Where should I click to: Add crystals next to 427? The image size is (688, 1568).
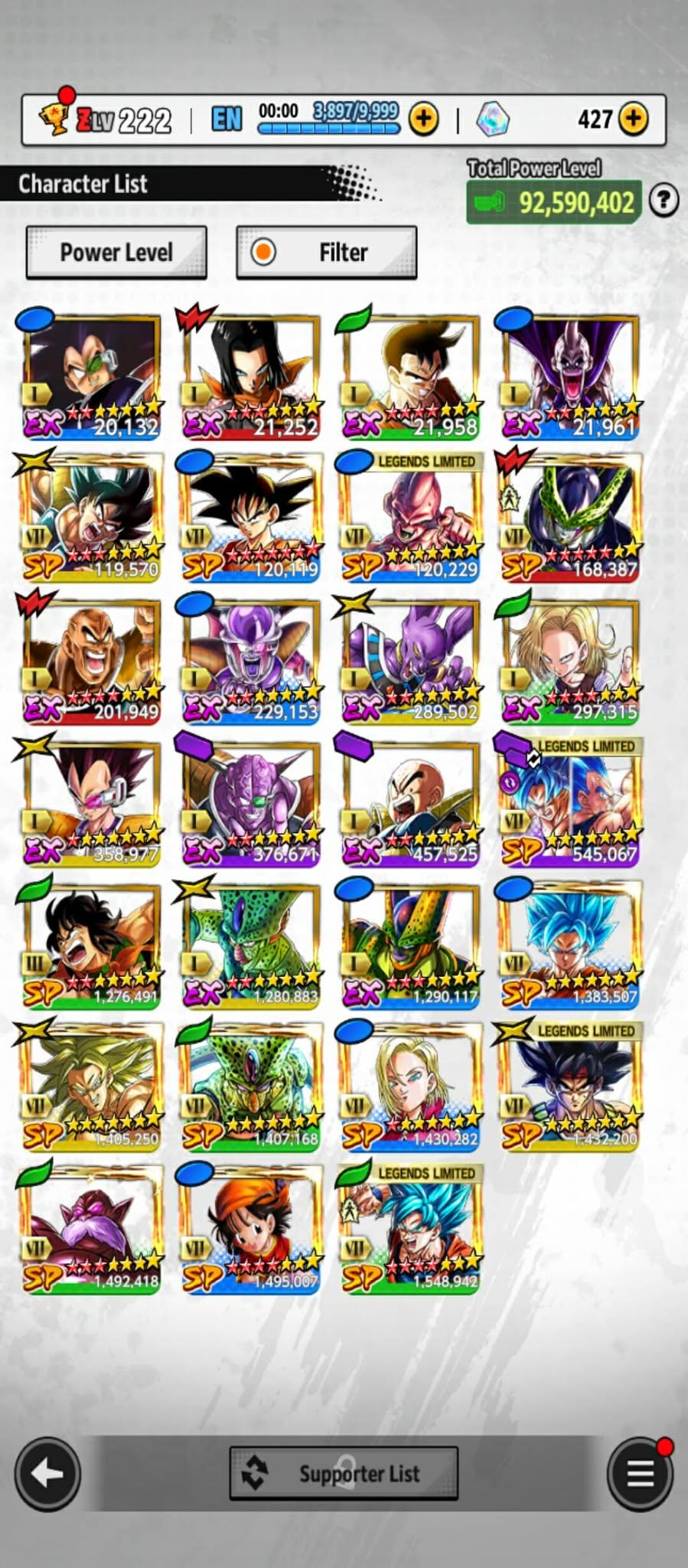pyautogui.click(x=633, y=119)
